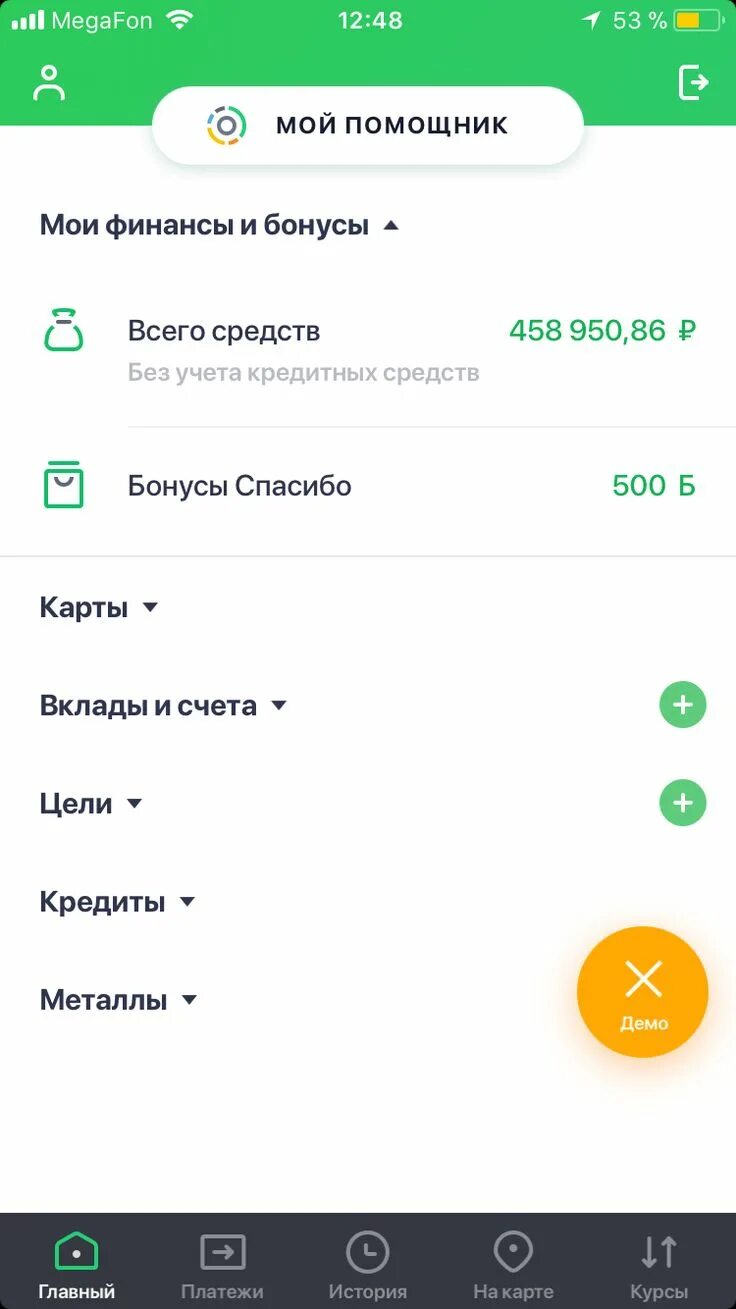Select the Главный tab

[x=77, y=1265]
